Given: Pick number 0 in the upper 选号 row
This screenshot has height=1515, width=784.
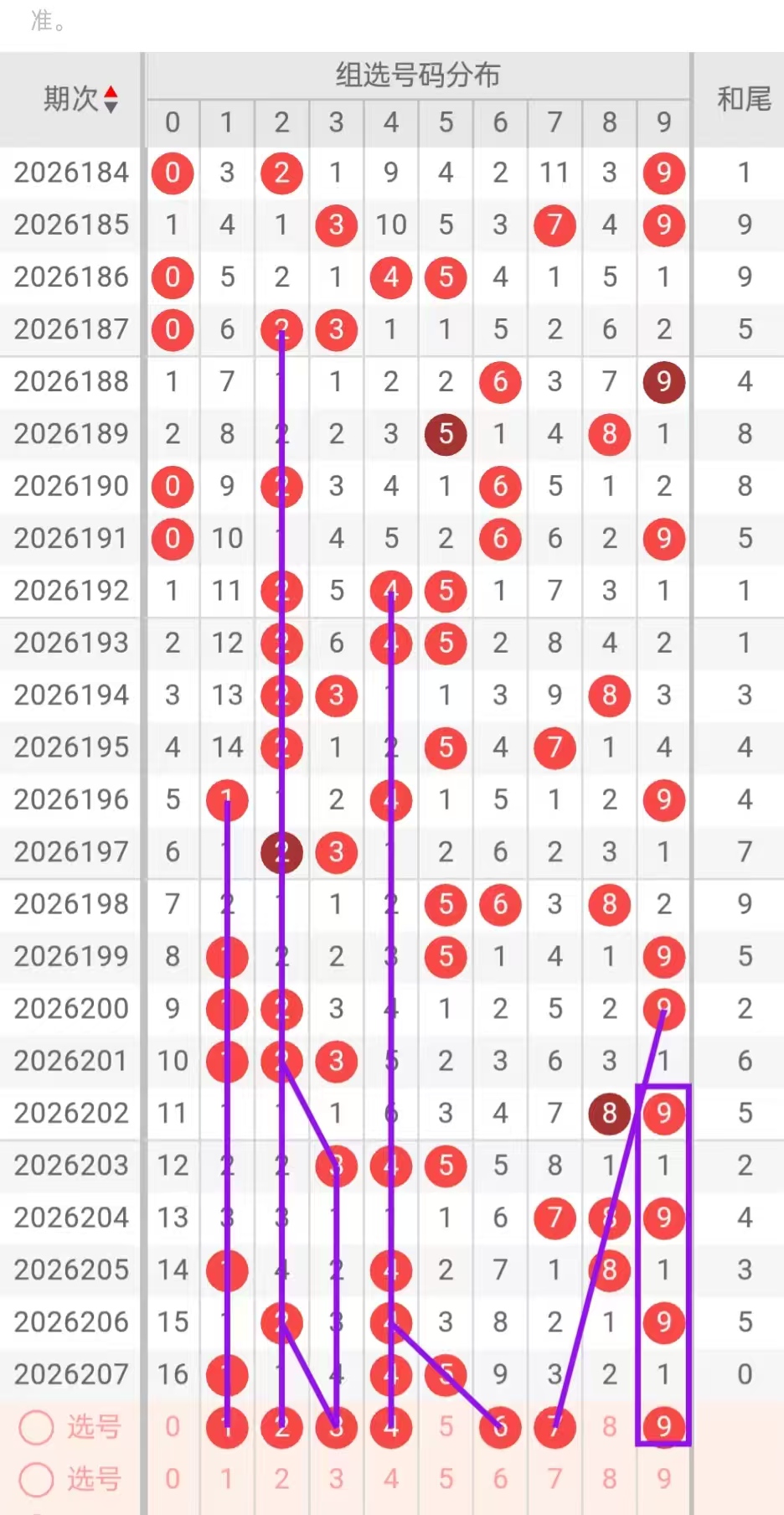Looking at the screenshot, I should point(173,1426).
